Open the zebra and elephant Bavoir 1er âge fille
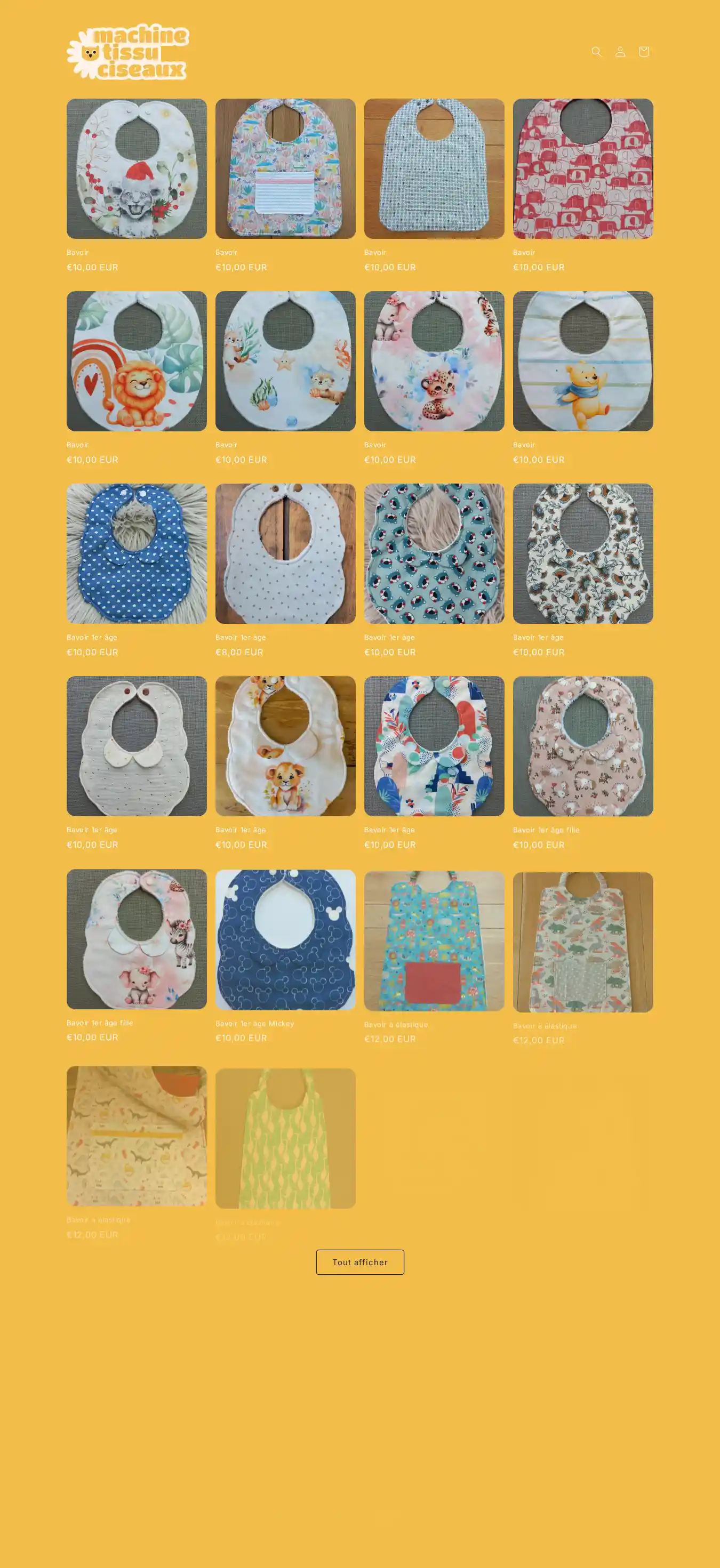This screenshot has width=720, height=1568. [x=137, y=938]
